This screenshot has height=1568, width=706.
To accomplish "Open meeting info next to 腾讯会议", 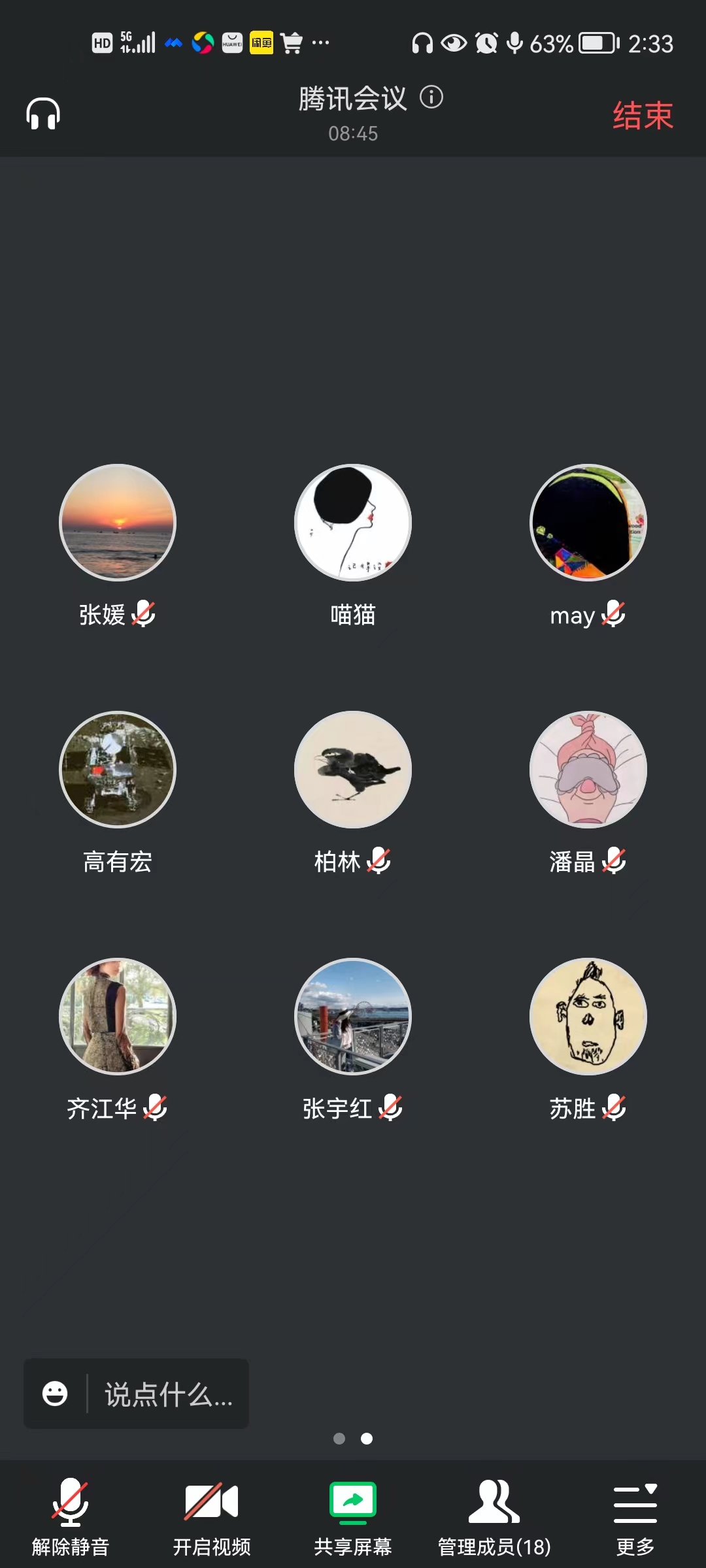I will coord(431,97).
